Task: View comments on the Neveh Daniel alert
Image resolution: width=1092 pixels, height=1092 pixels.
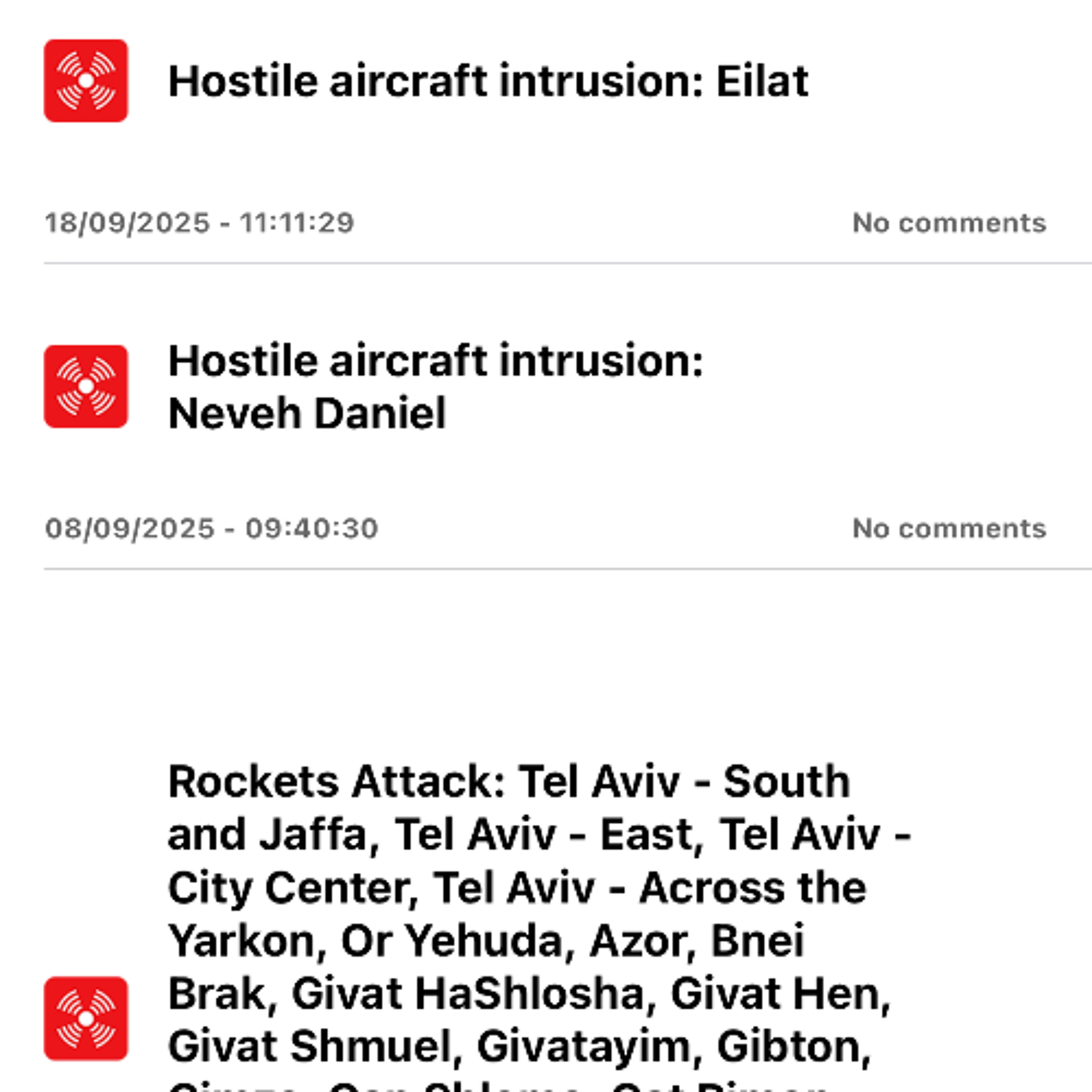Action: point(949,529)
